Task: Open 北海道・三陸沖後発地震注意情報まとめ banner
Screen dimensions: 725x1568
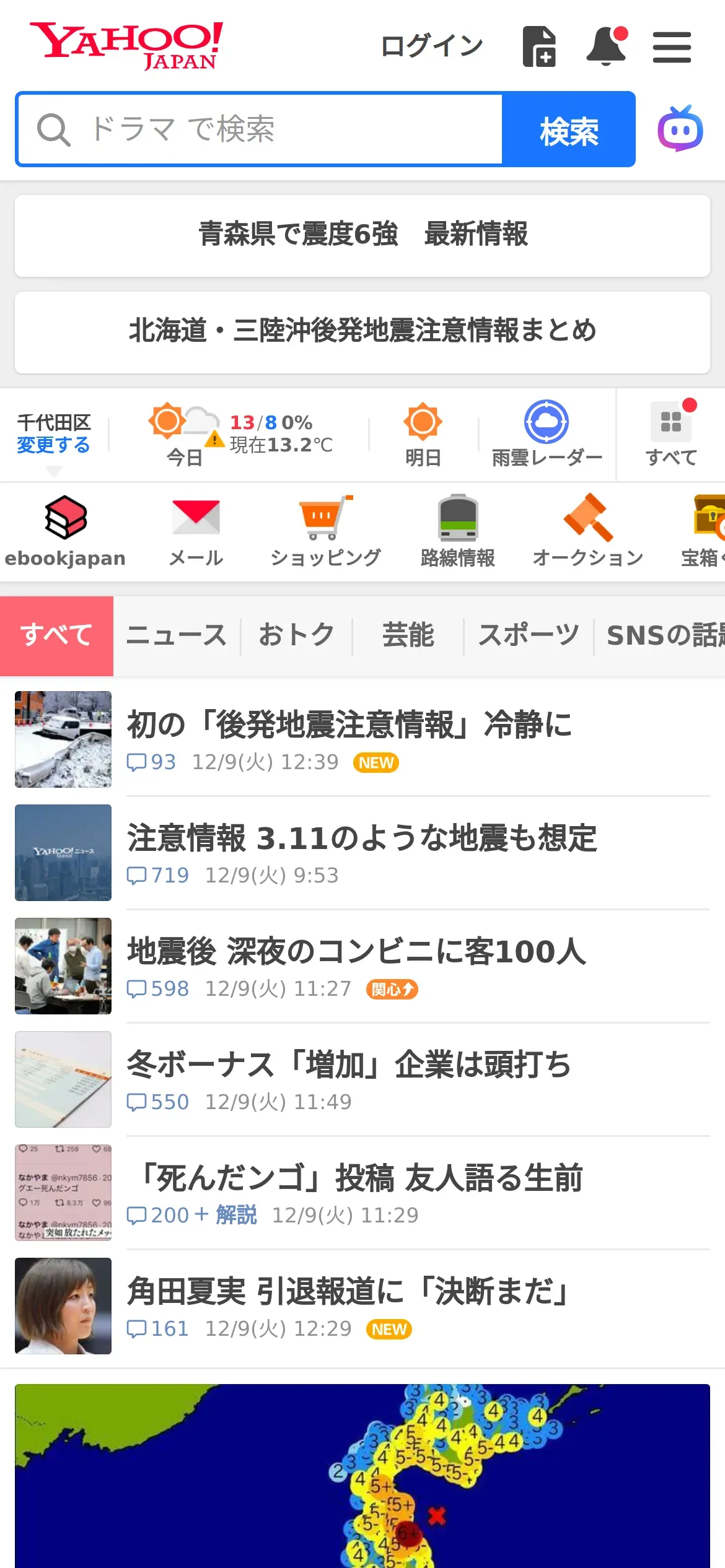Action: [x=362, y=331]
